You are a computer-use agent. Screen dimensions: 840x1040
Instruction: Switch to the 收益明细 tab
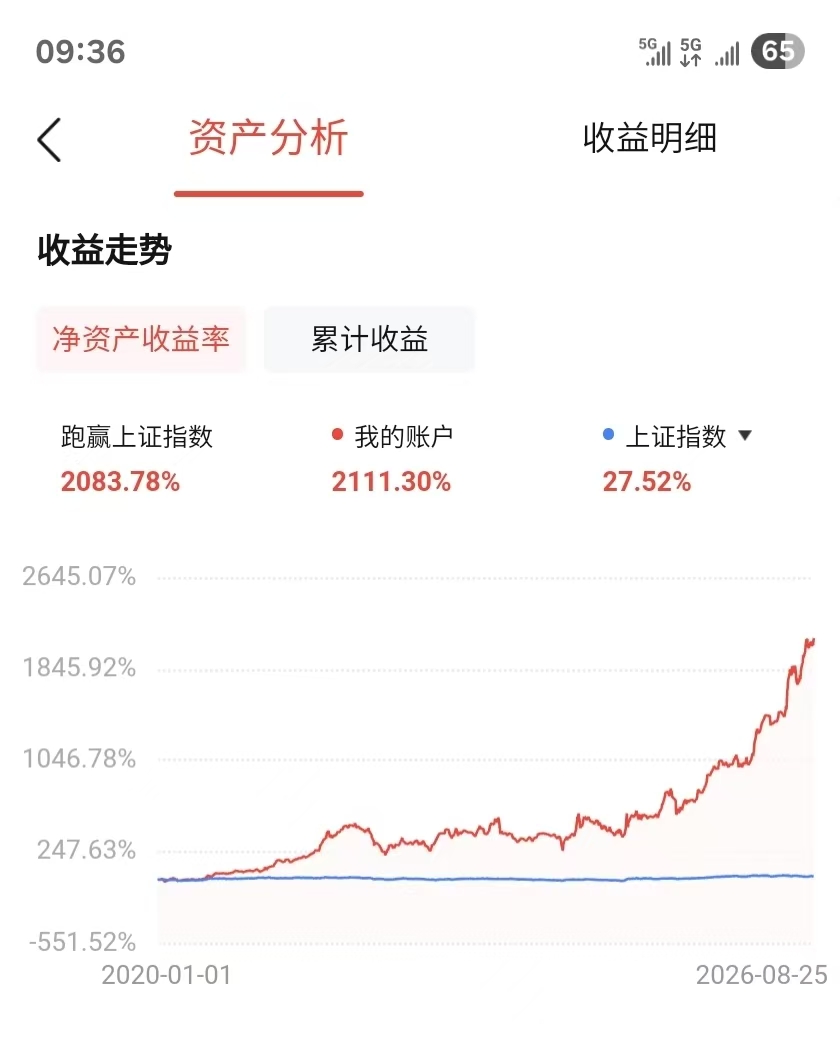pos(650,138)
